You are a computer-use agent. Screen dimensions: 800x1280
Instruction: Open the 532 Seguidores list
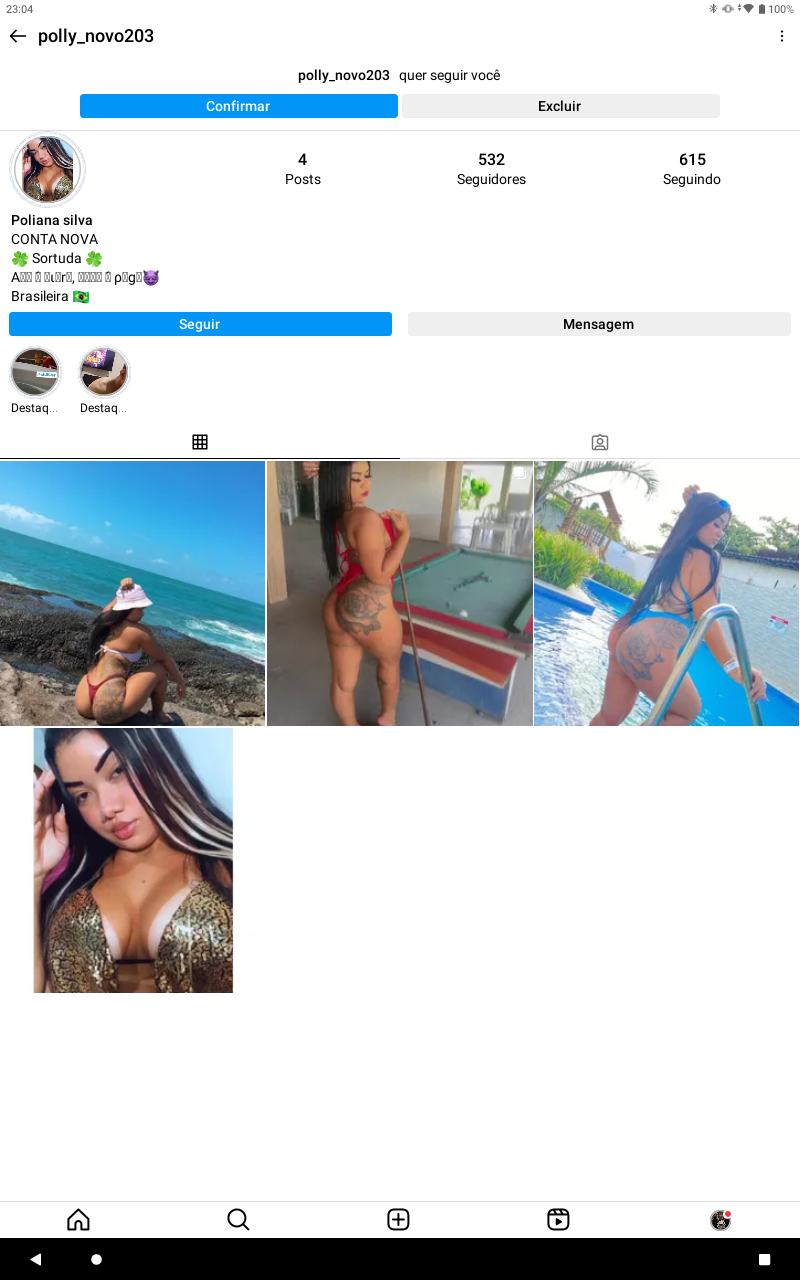tap(491, 169)
